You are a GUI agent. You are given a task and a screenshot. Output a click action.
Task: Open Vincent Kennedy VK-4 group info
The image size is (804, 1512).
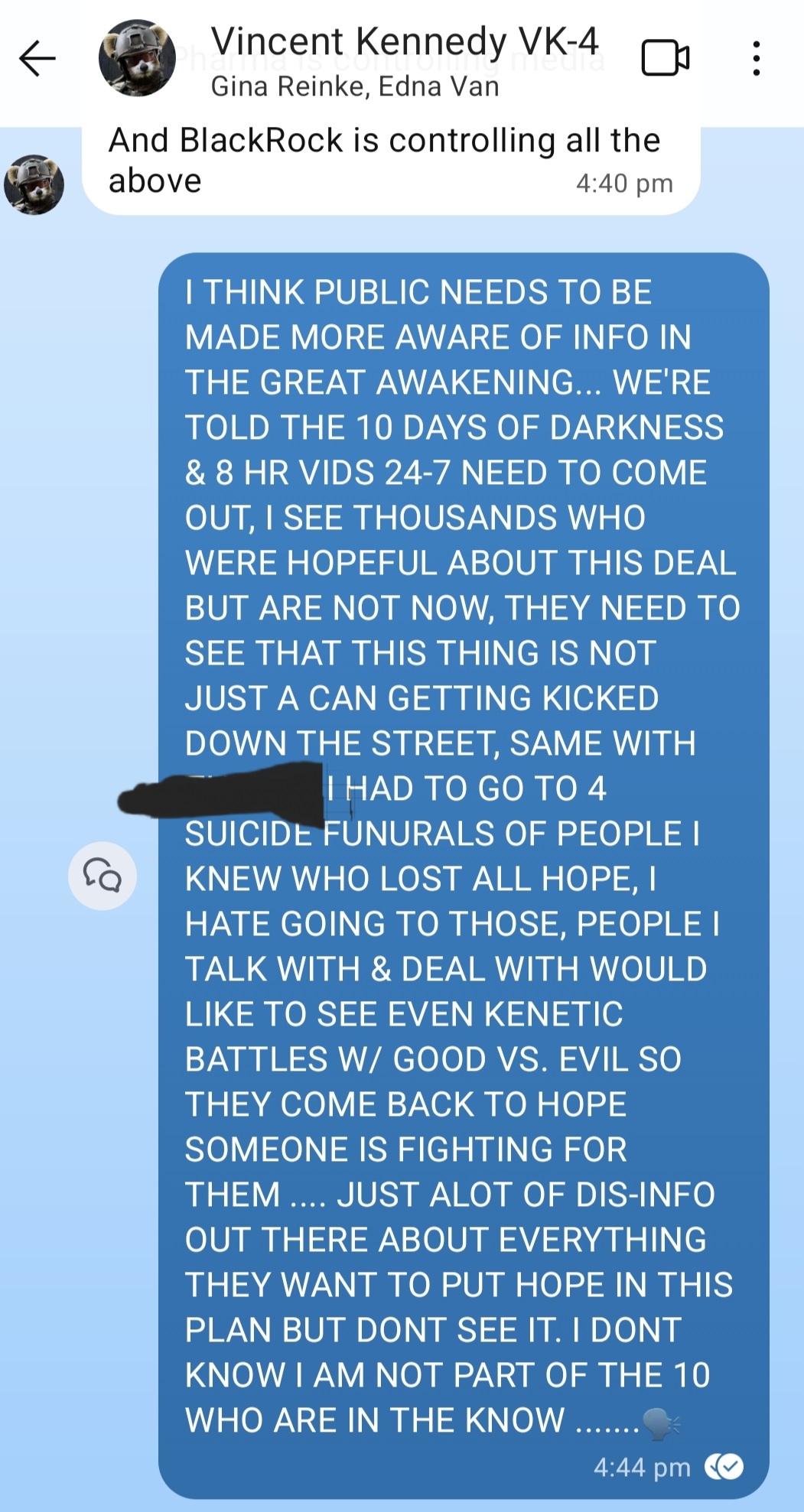coord(404,59)
